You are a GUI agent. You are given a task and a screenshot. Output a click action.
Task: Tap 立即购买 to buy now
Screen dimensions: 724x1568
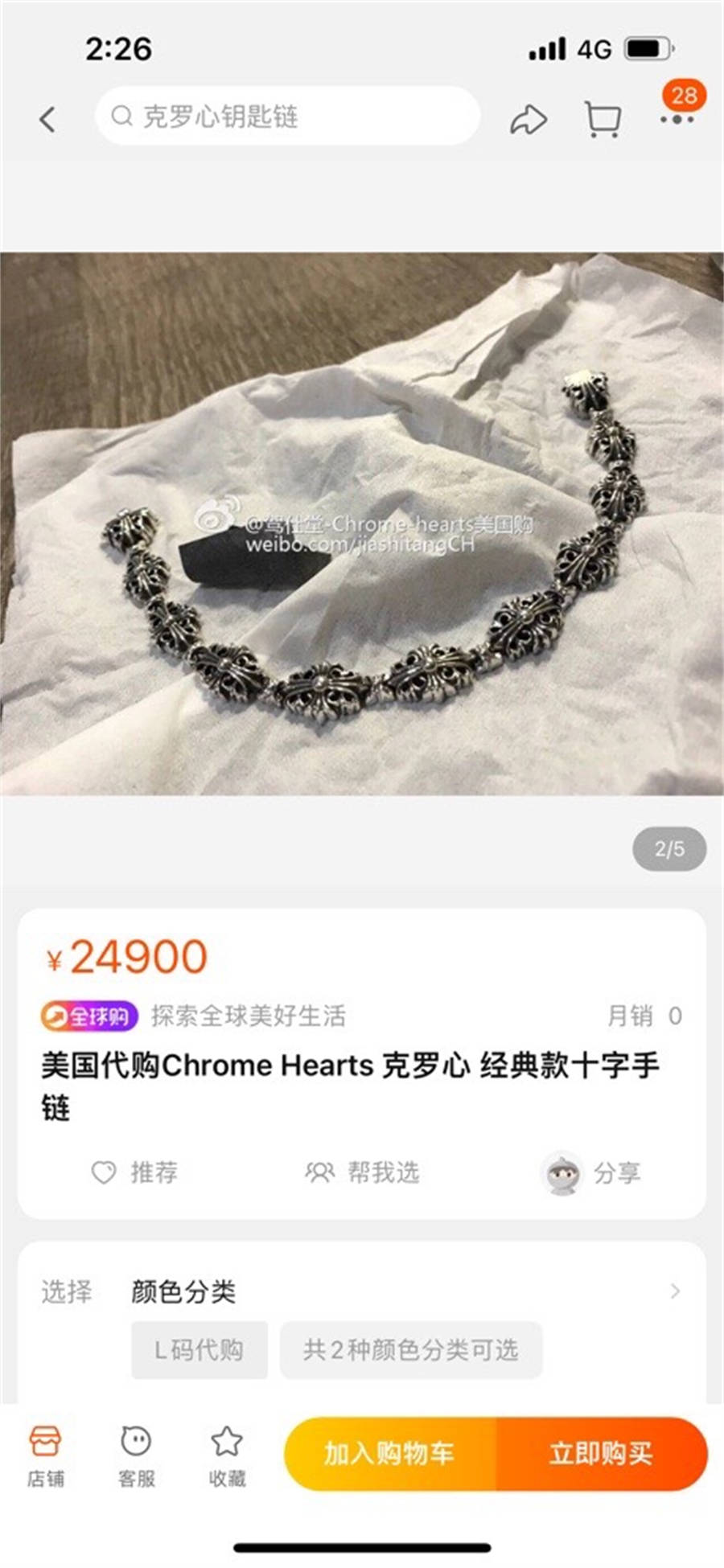pyautogui.click(x=601, y=1453)
